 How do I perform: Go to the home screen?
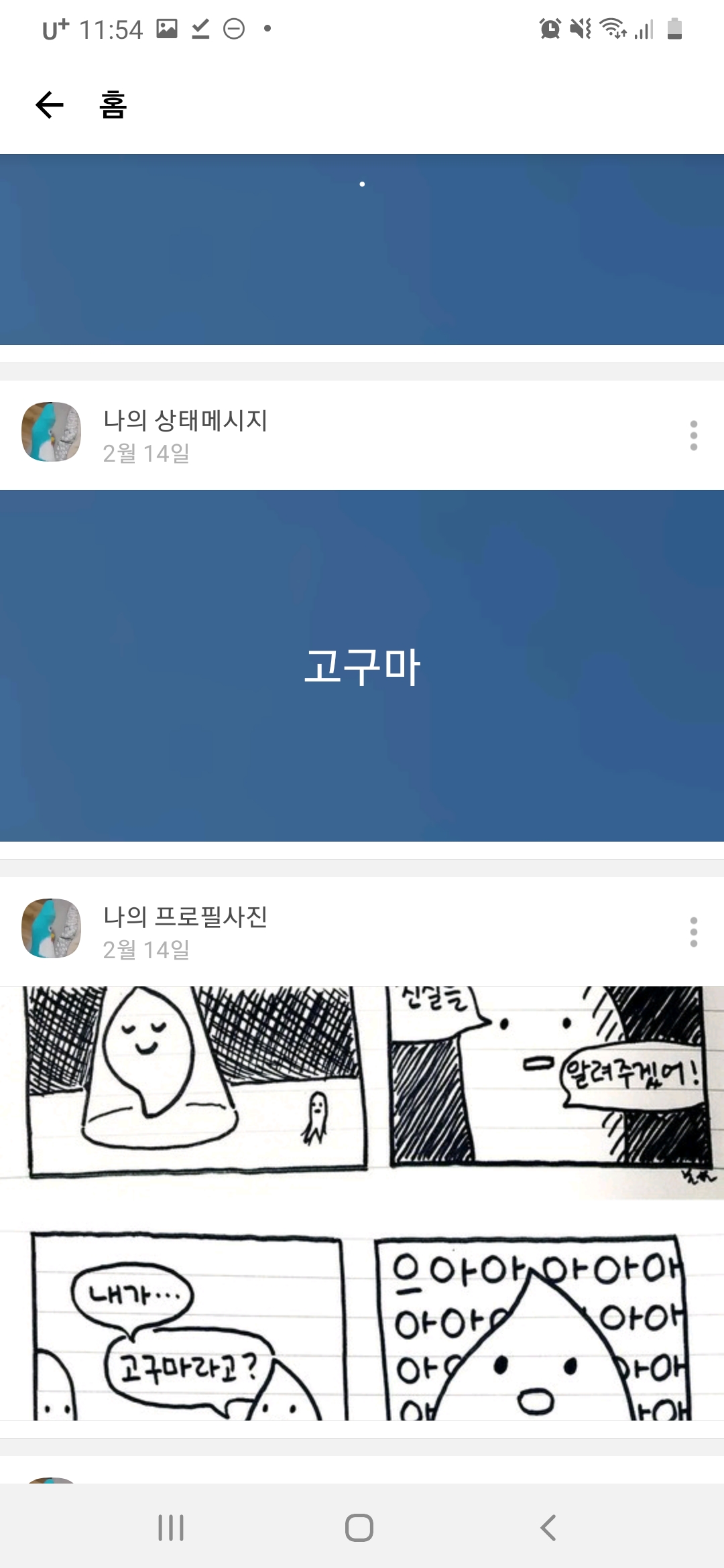[359, 1528]
